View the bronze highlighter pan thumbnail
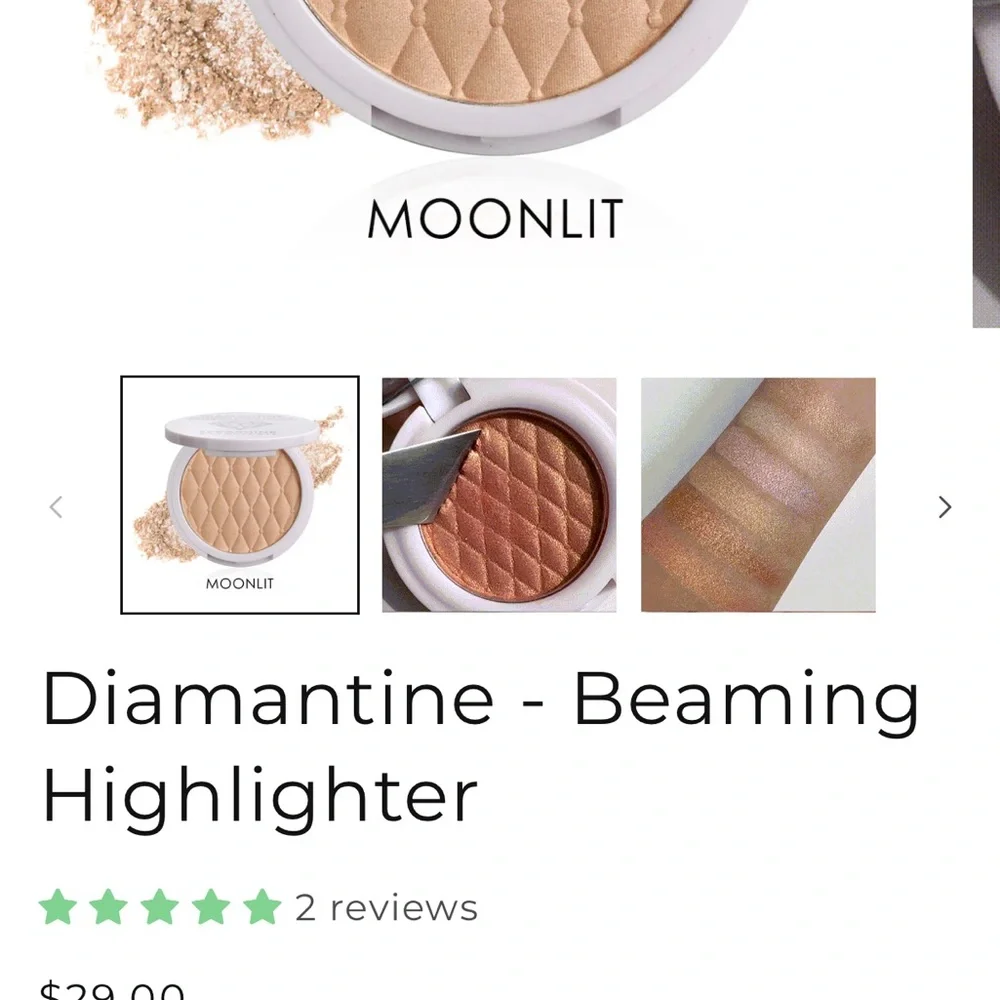This screenshot has width=1000, height=1000. point(499,494)
